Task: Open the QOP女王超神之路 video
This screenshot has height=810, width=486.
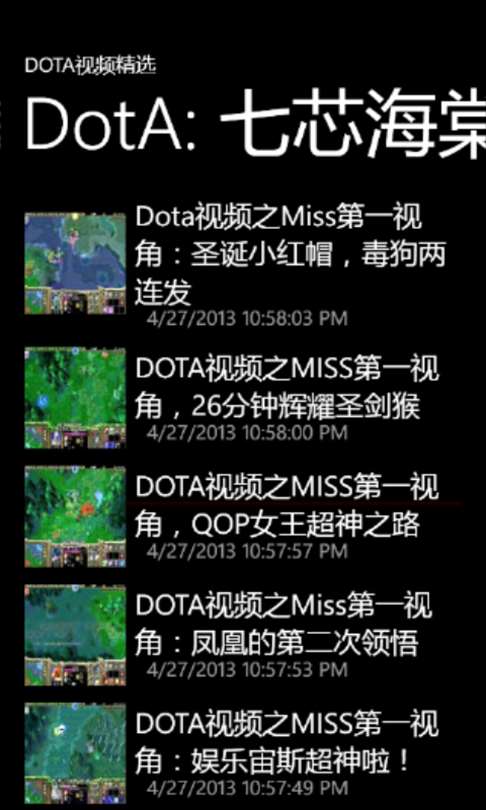Action: coord(243,516)
